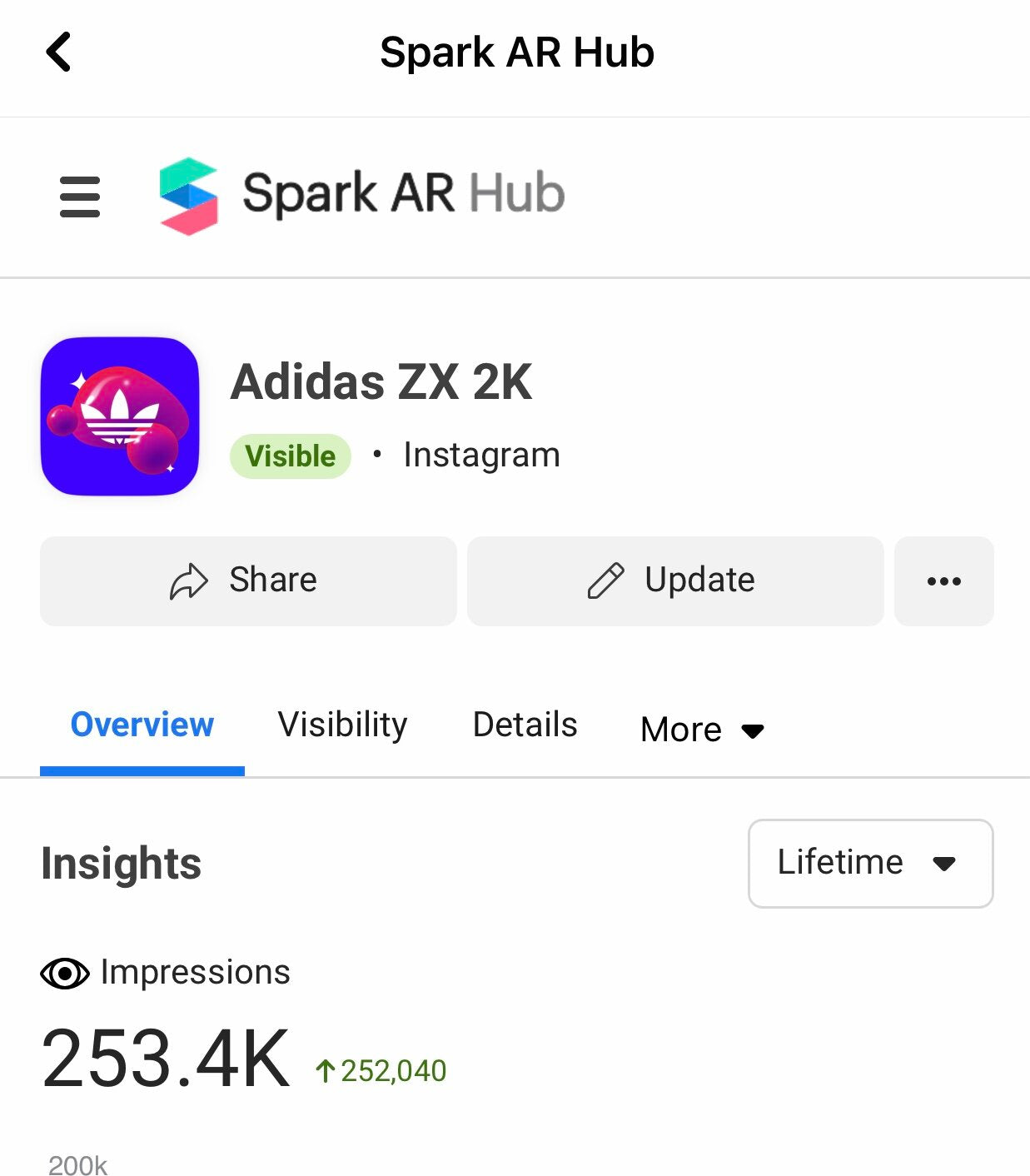
Task: Switch to the Details tab
Action: [x=525, y=725]
